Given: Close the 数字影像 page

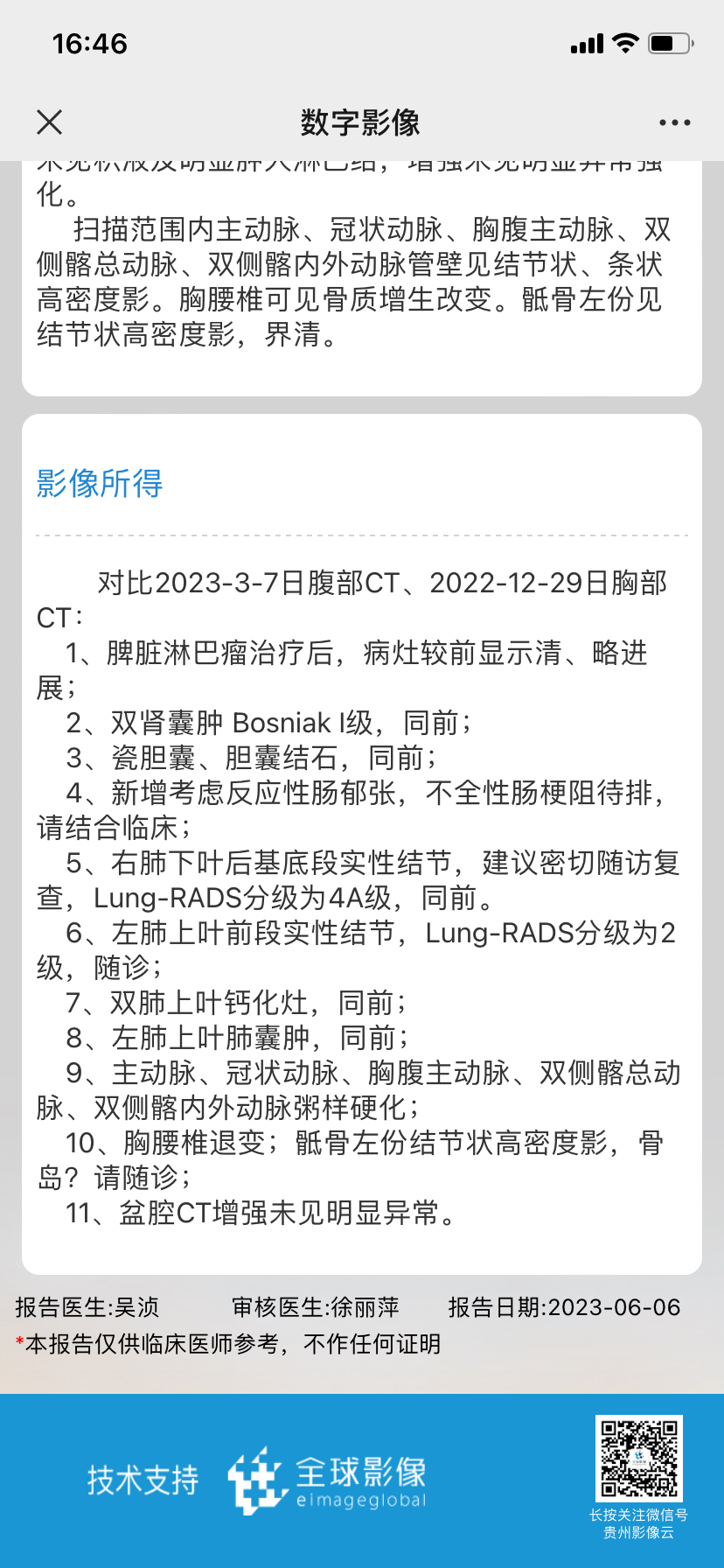Looking at the screenshot, I should [x=50, y=122].
